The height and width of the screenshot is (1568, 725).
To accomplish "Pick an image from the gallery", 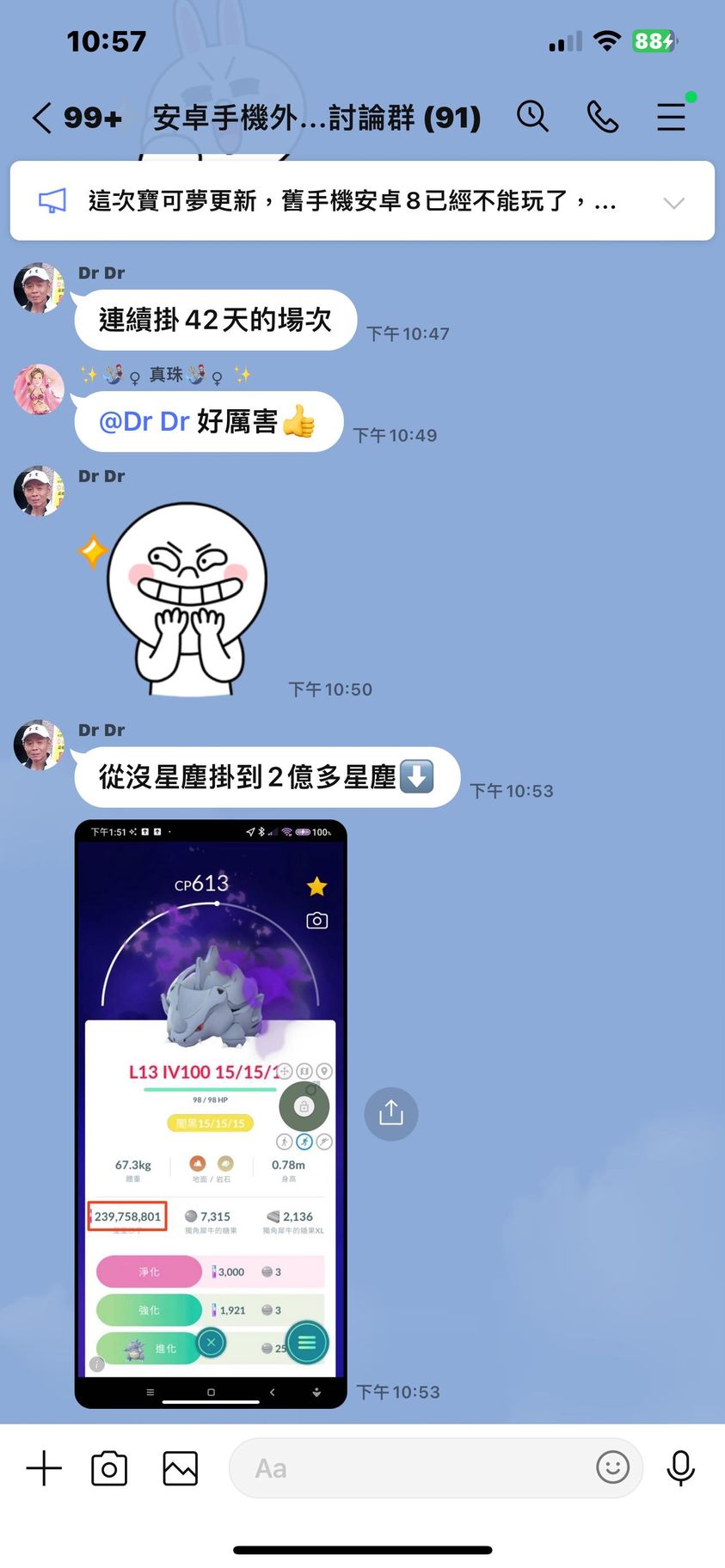I will coord(180,1468).
